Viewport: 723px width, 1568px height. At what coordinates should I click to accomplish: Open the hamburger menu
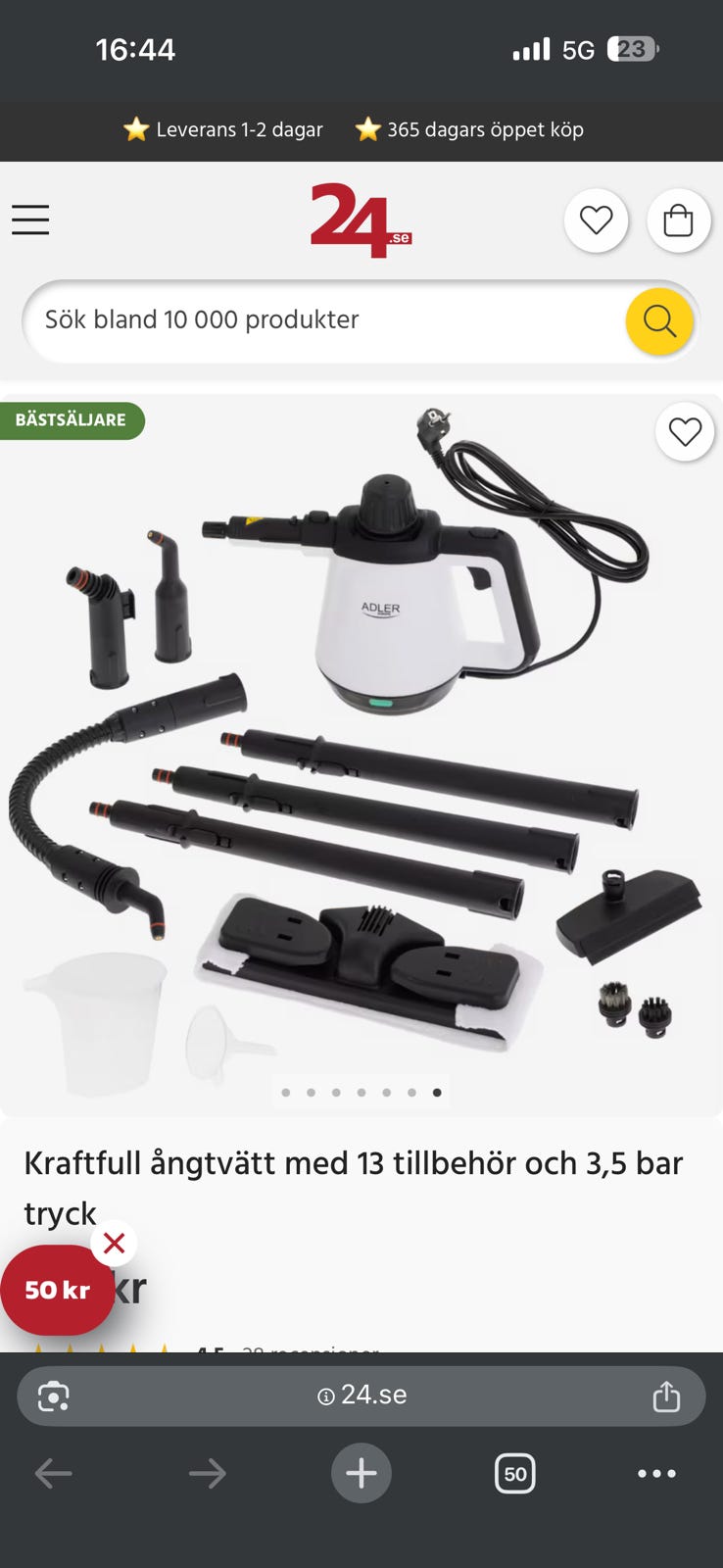pyautogui.click(x=30, y=220)
